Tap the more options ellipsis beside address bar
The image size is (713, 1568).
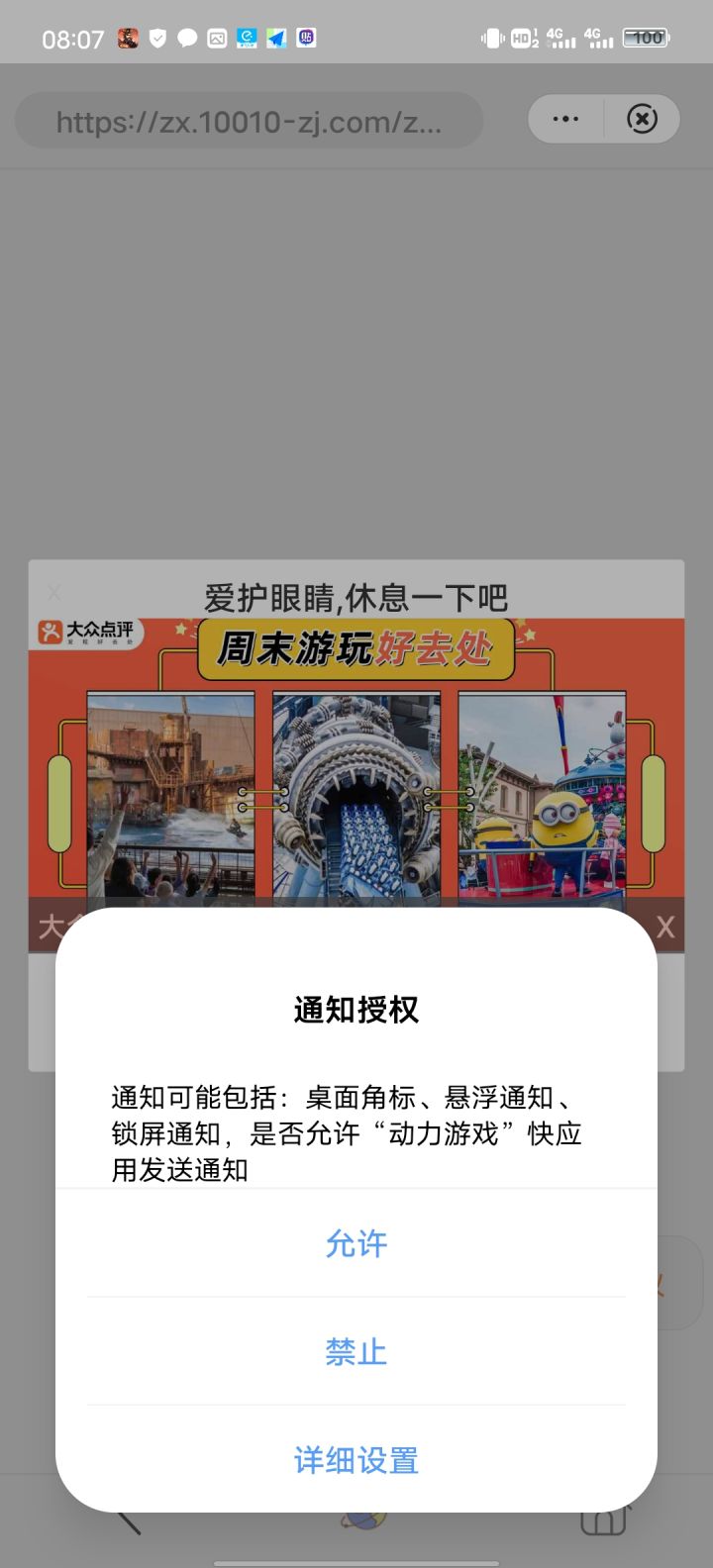[563, 119]
